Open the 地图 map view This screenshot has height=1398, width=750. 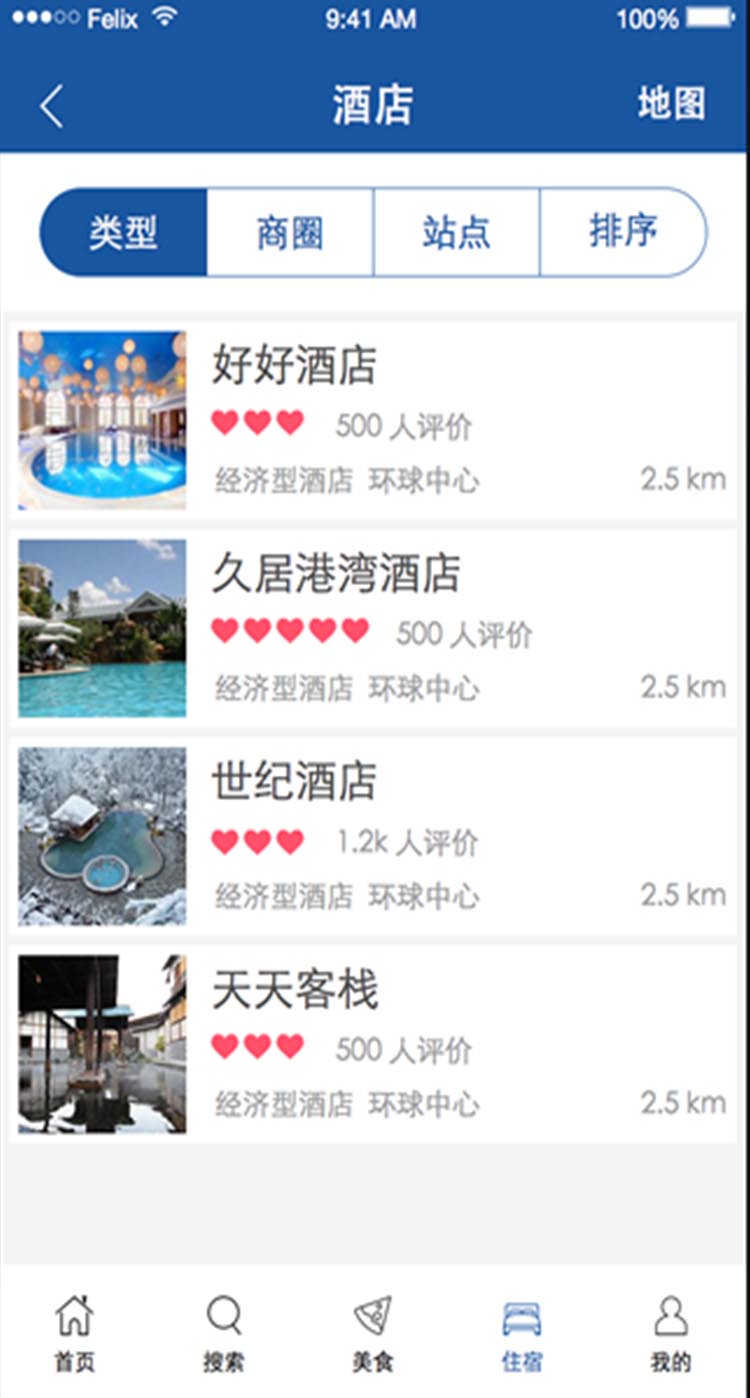point(671,104)
